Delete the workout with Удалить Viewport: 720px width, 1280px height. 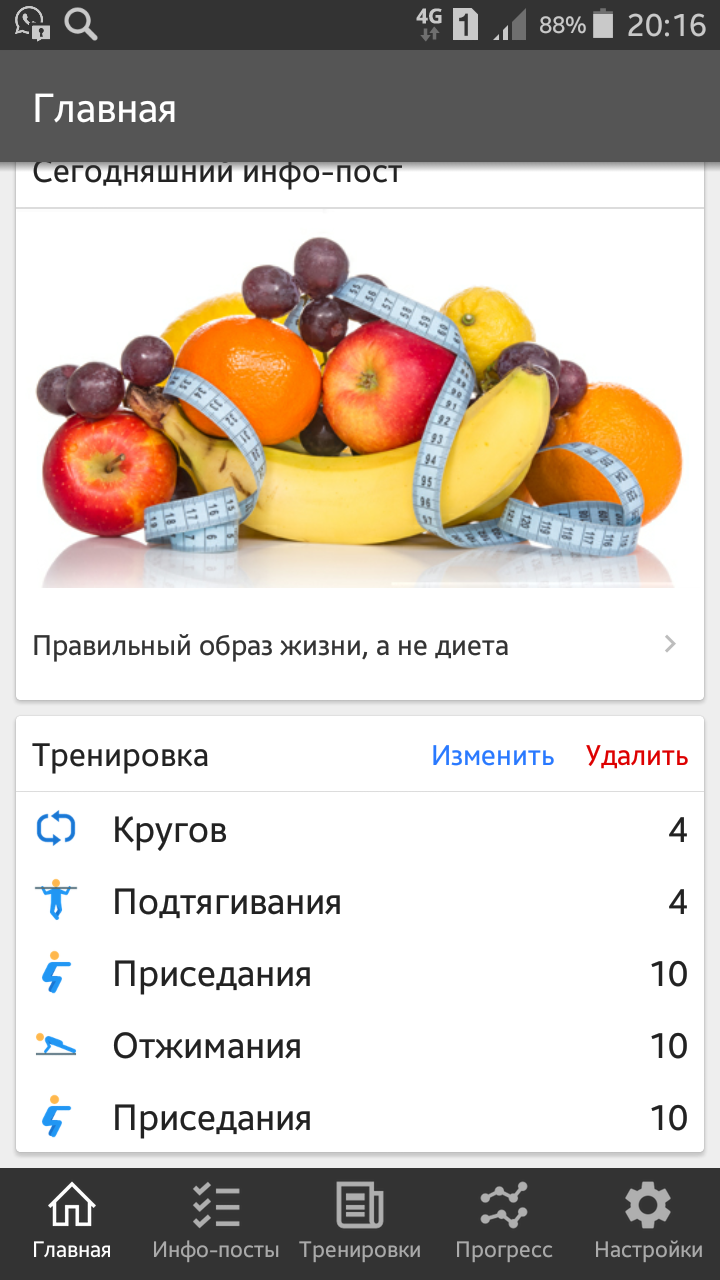pos(637,756)
